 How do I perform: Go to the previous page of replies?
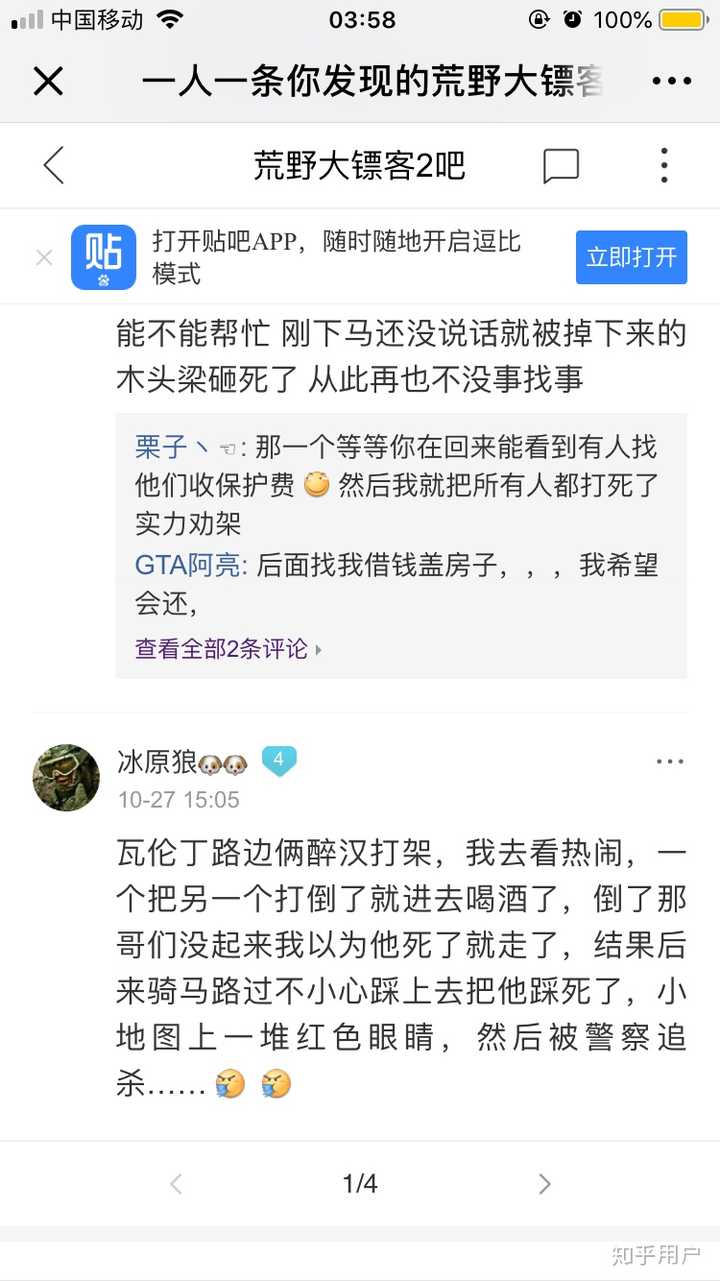(176, 1185)
